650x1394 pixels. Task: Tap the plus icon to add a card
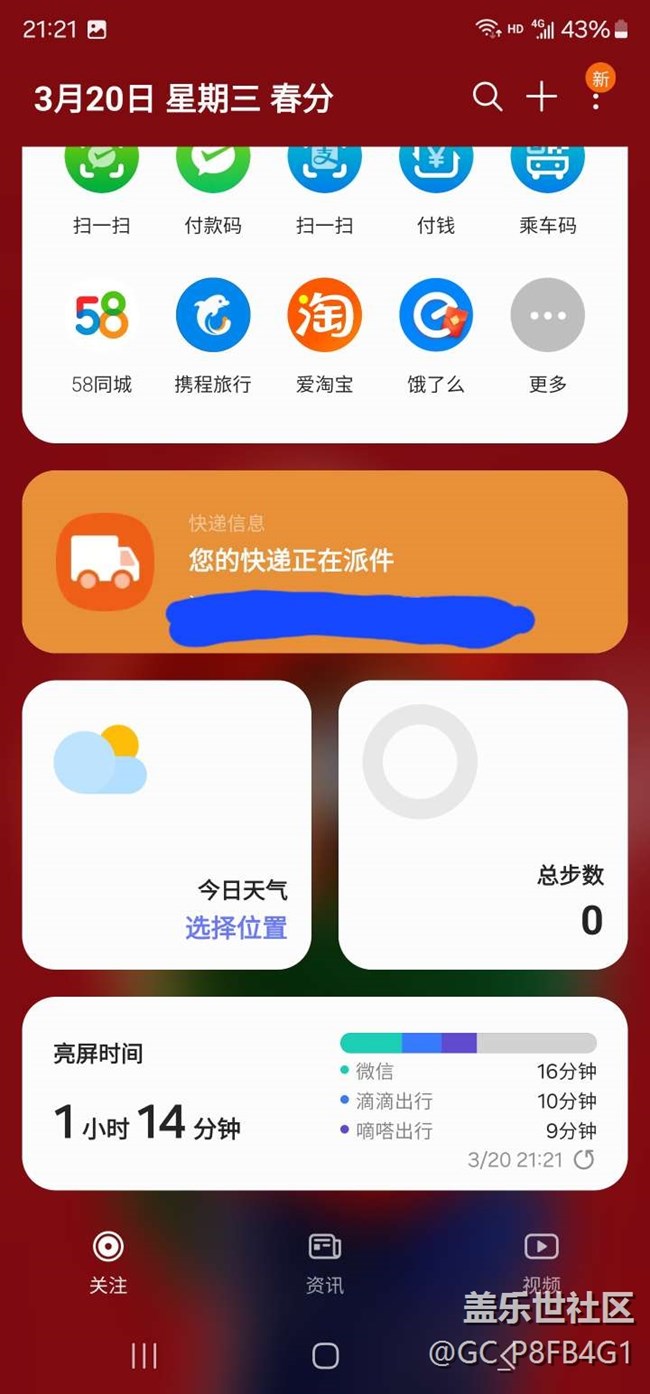tap(541, 97)
